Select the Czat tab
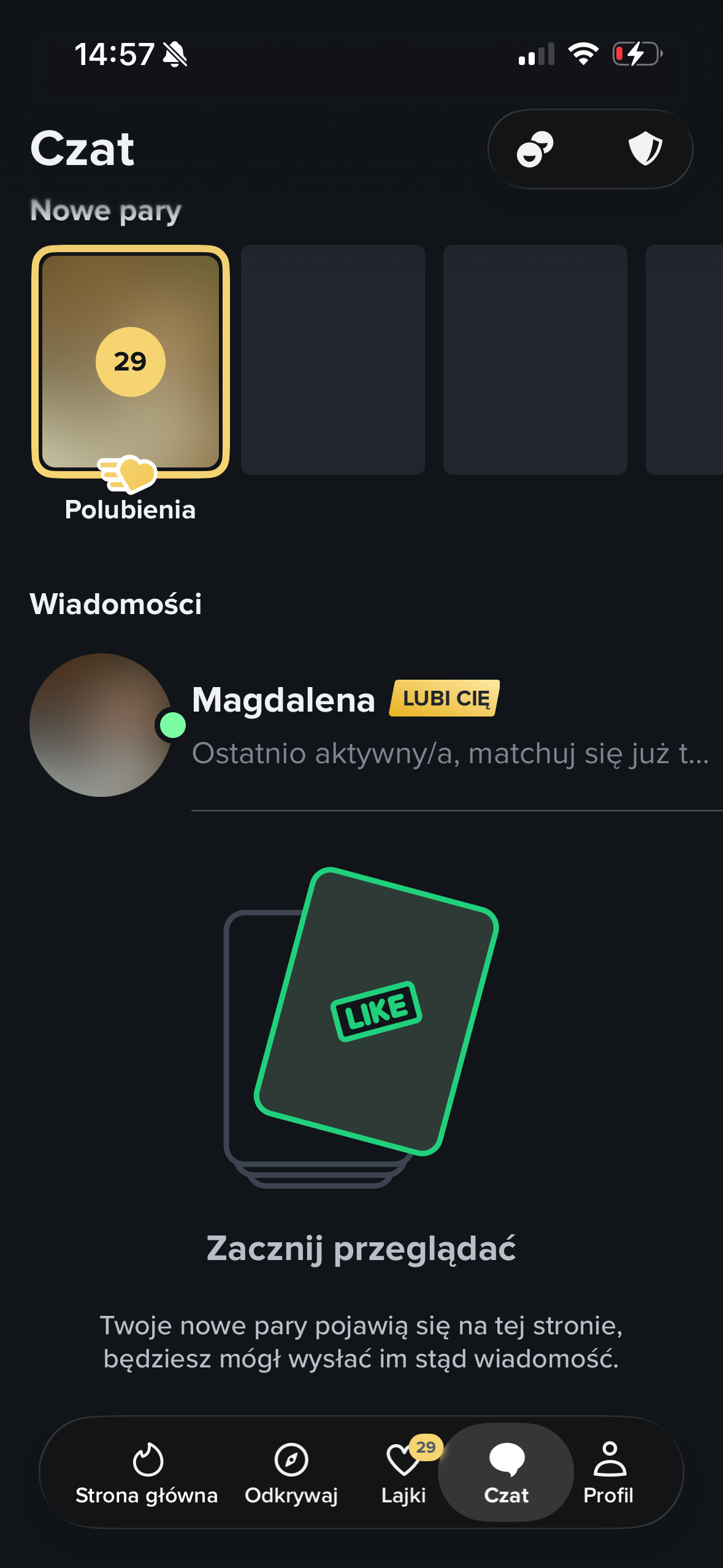 [507, 1472]
